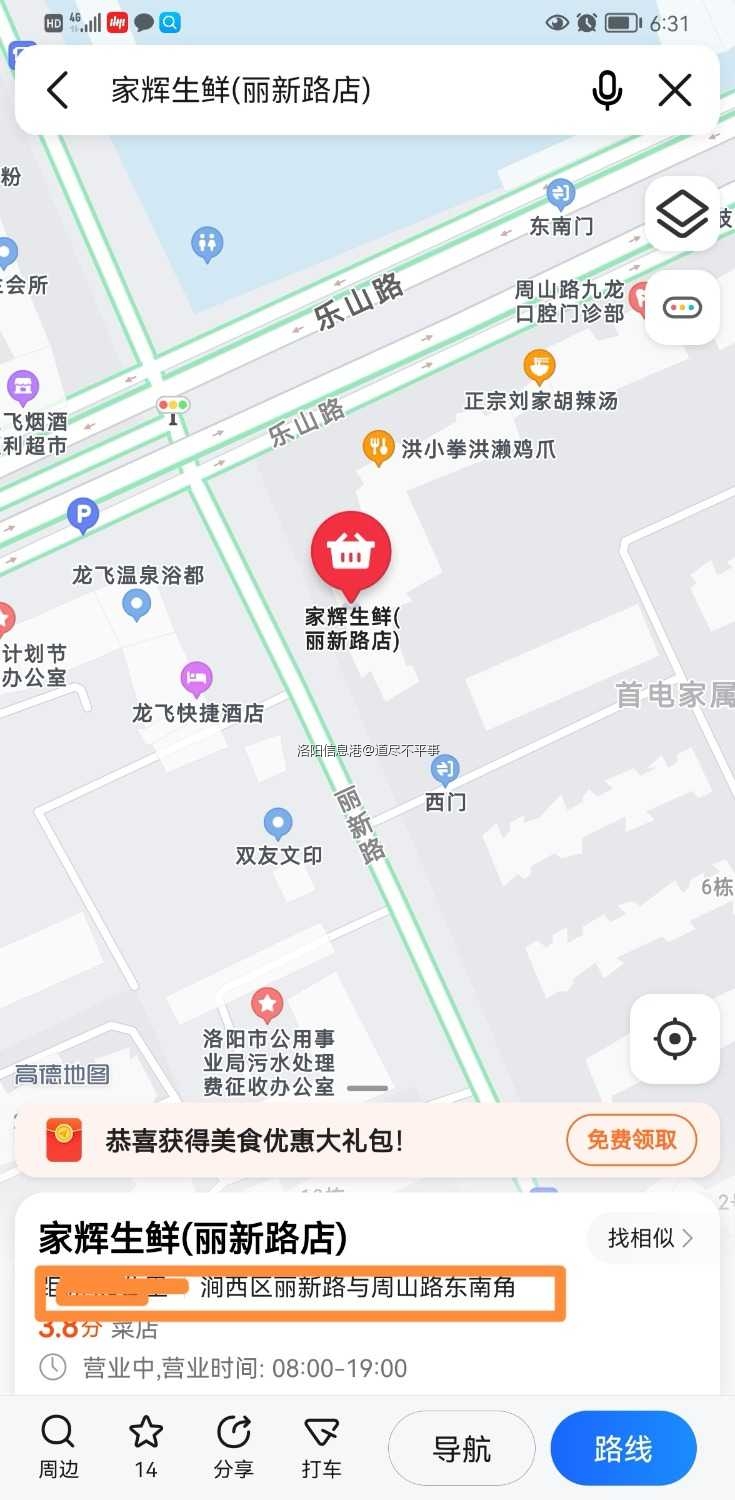Open 找相似 to find similar places
This screenshot has height=1500, width=735.
tap(650, 1238)
